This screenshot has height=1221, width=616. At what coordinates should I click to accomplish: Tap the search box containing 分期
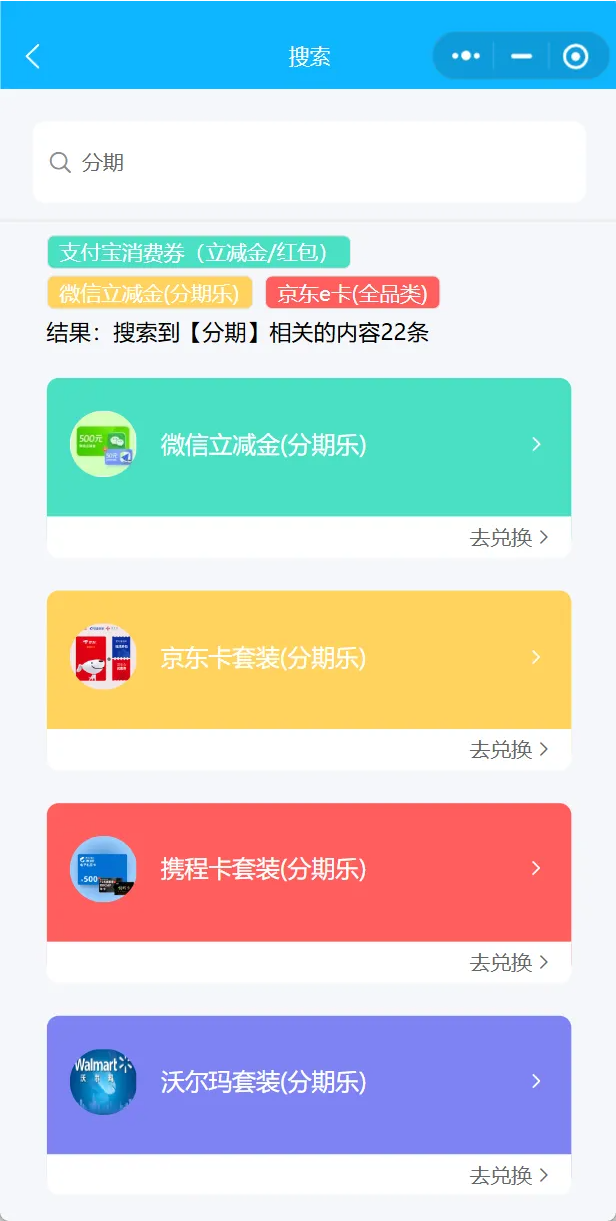click(309, 162)
